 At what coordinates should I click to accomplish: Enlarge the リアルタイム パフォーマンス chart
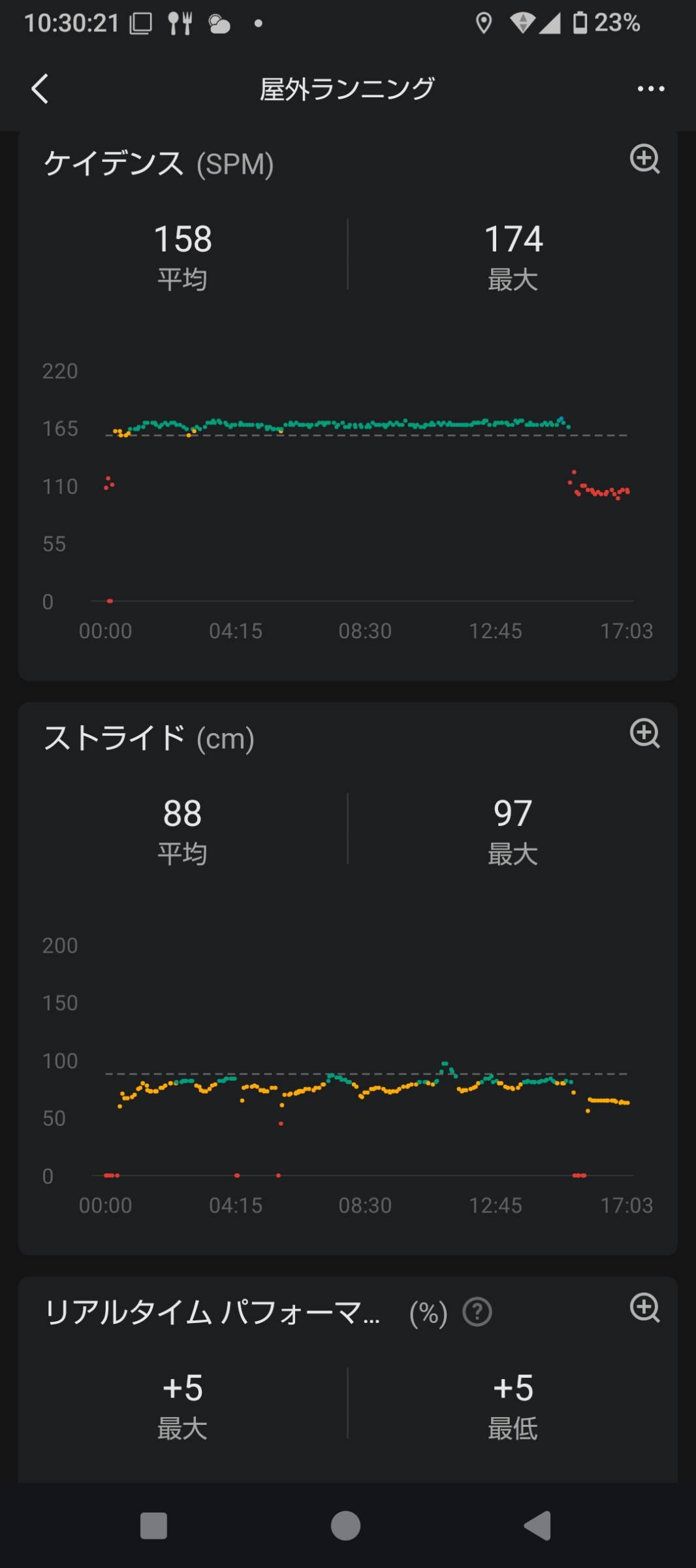click(x=644, y=1308)
